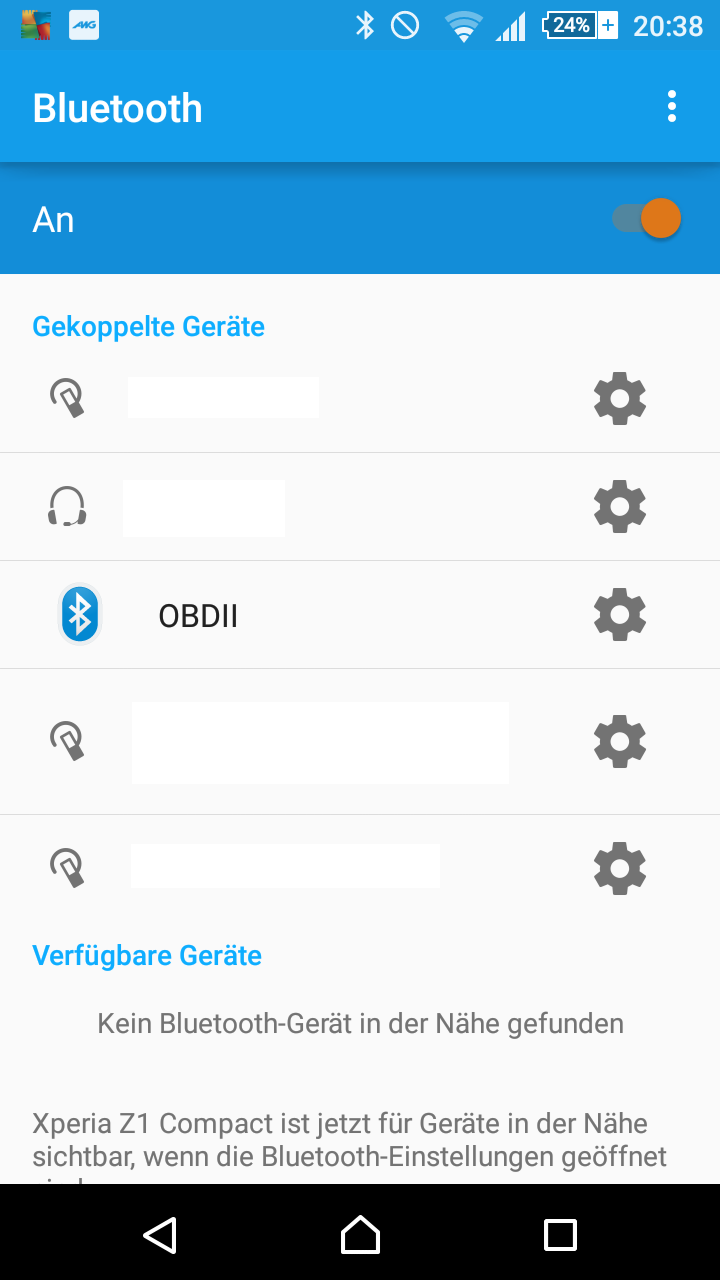Image resolution: width=720 pixels, height=1280 pixels.
Task: Open settings gear for the last paired device
Action: [x=619, y=867]
